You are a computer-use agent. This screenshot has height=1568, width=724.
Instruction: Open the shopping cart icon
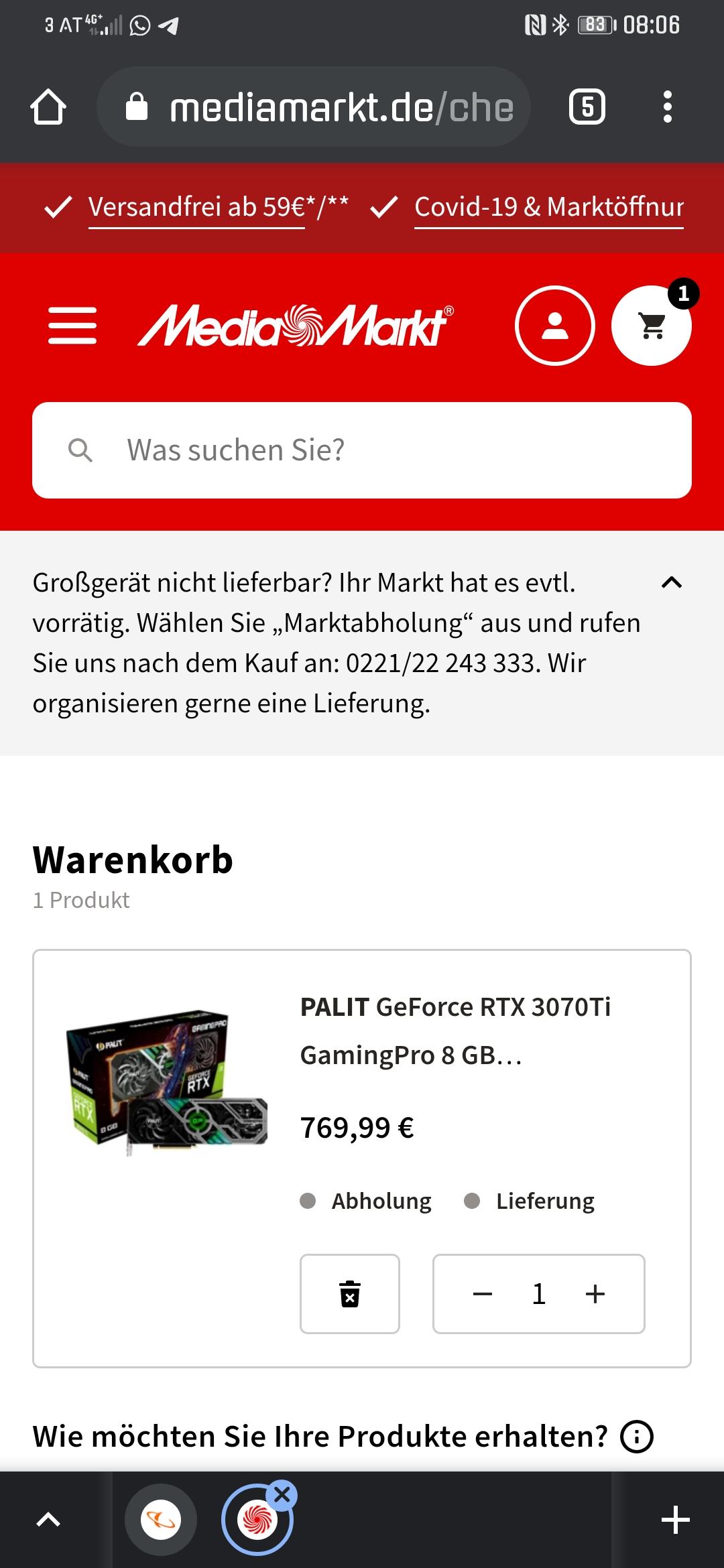click(652, 326)
